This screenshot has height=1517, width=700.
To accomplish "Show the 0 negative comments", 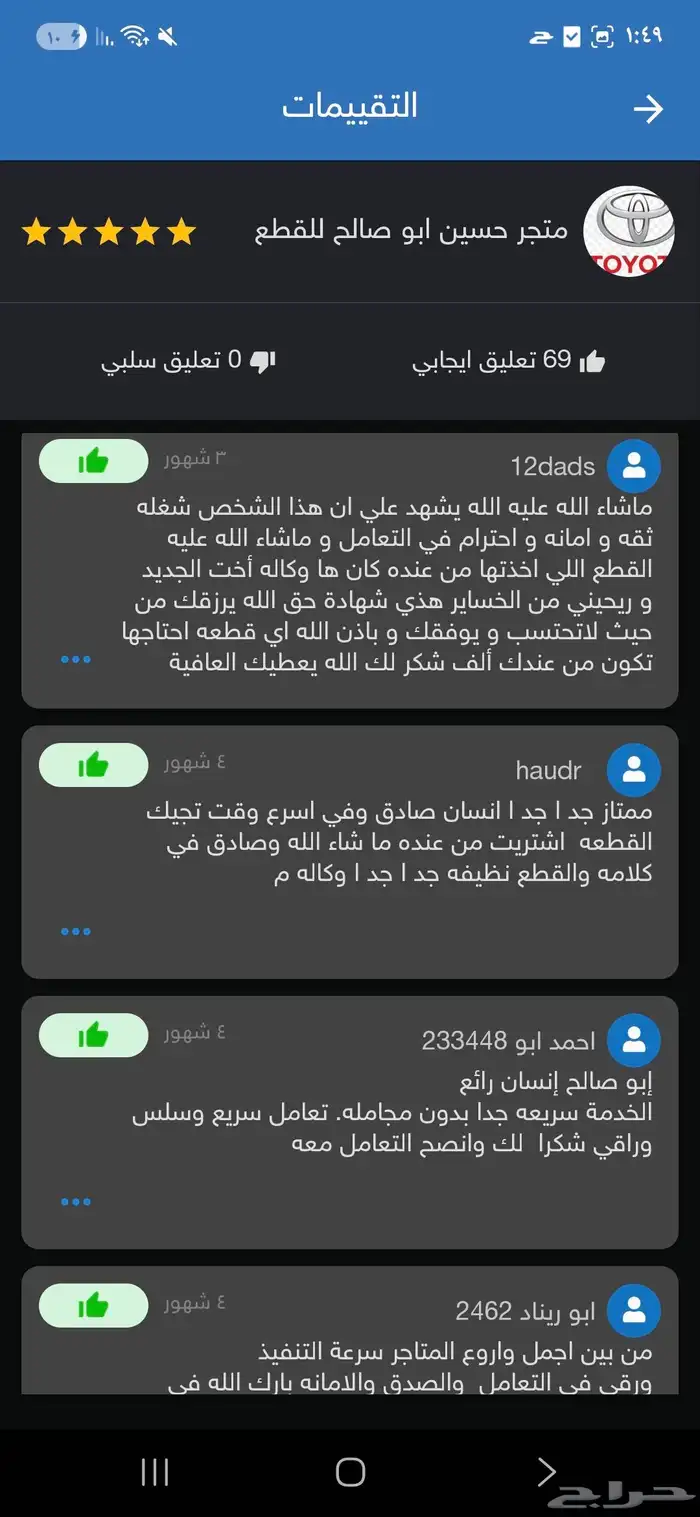I will (188, 361).
